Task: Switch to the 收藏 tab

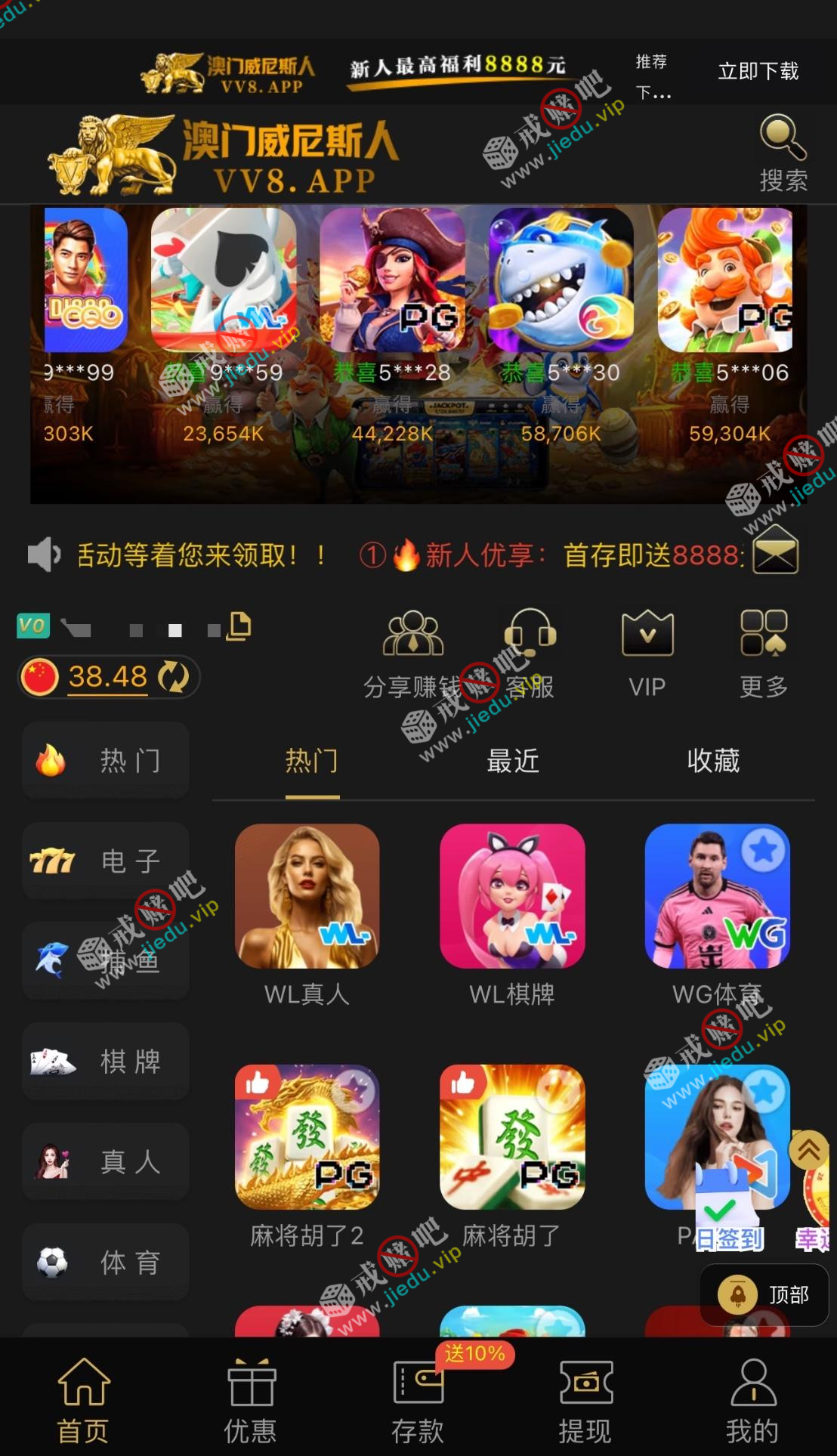Action: pos(713,761)
